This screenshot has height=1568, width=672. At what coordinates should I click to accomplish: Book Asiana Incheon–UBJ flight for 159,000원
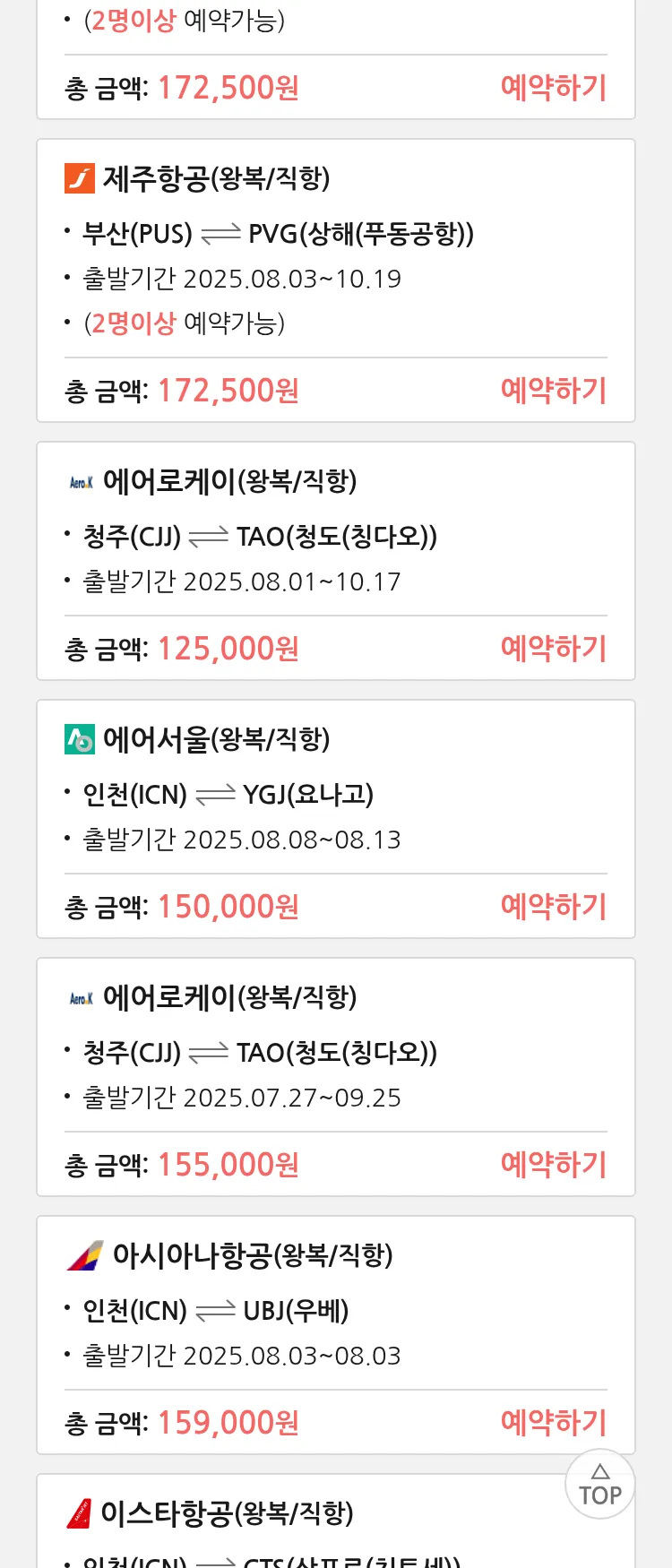pyautogui.click(x=553, y=1423)
